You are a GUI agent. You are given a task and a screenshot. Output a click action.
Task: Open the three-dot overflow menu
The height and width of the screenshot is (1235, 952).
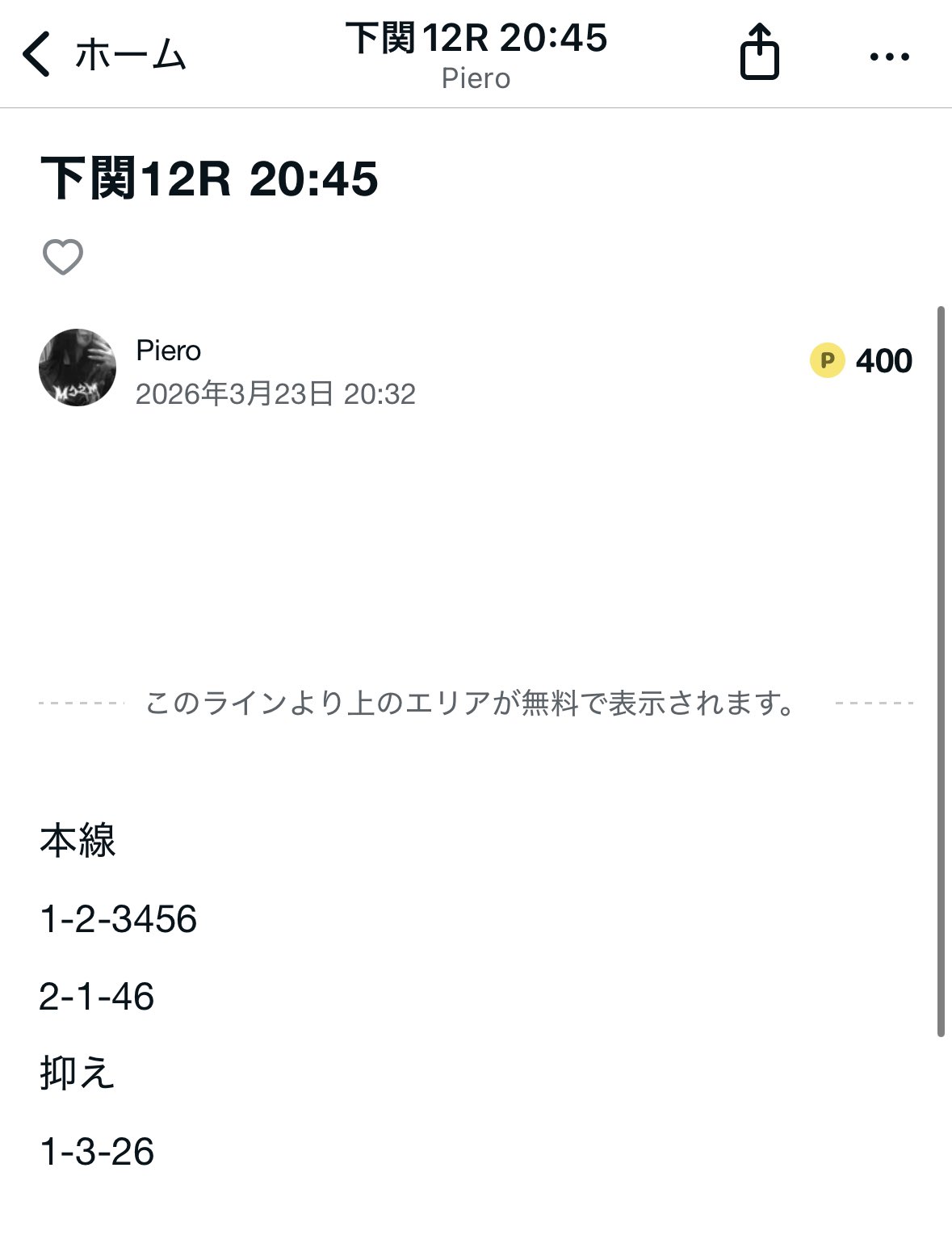[889, 57]
